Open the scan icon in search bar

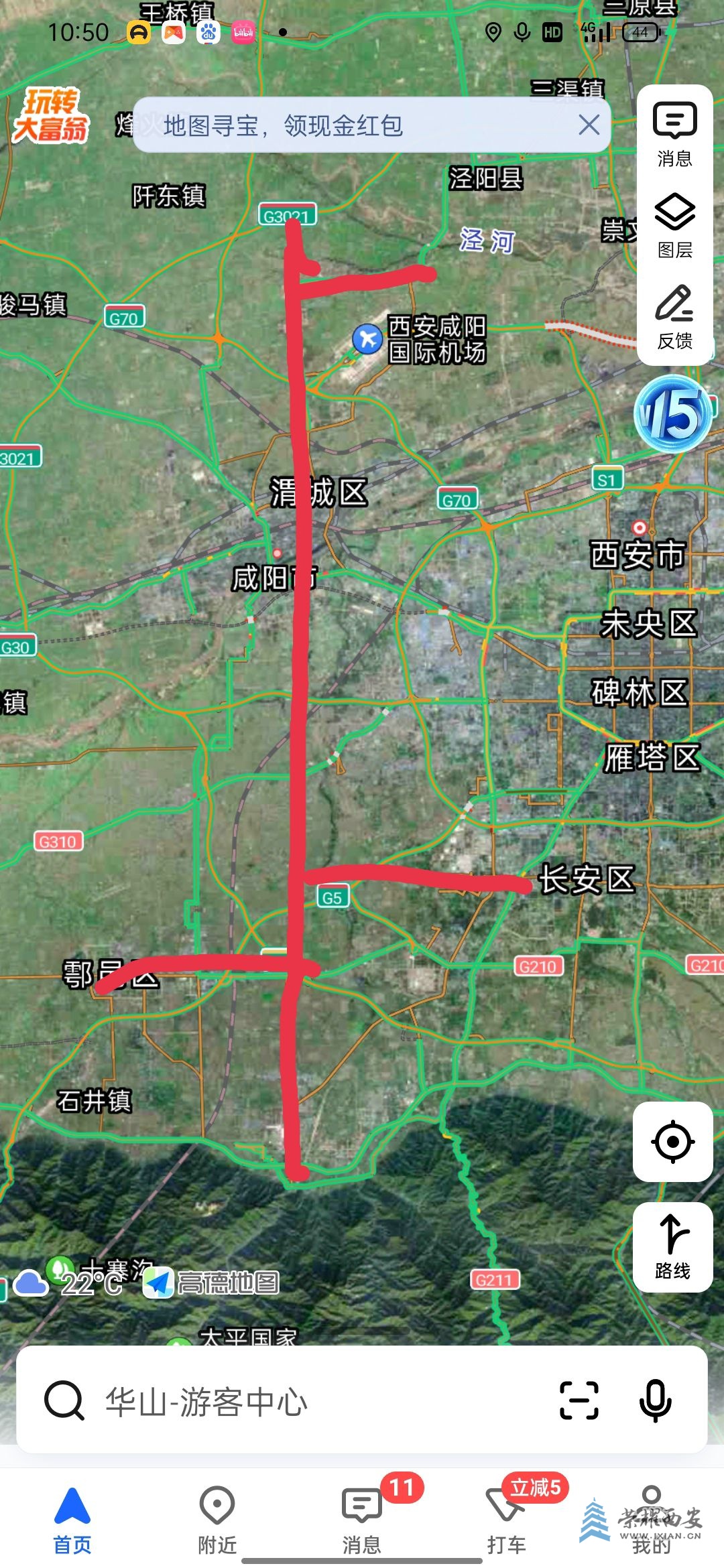click(579, 1400)
